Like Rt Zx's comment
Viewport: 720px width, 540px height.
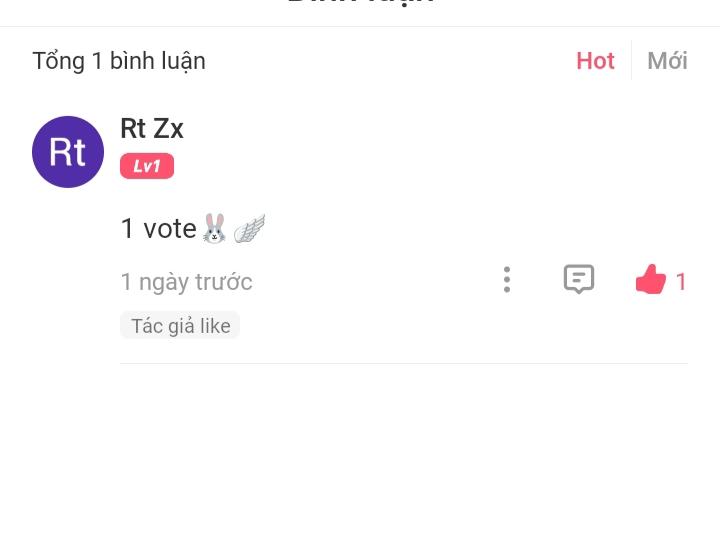click(651, 280)
